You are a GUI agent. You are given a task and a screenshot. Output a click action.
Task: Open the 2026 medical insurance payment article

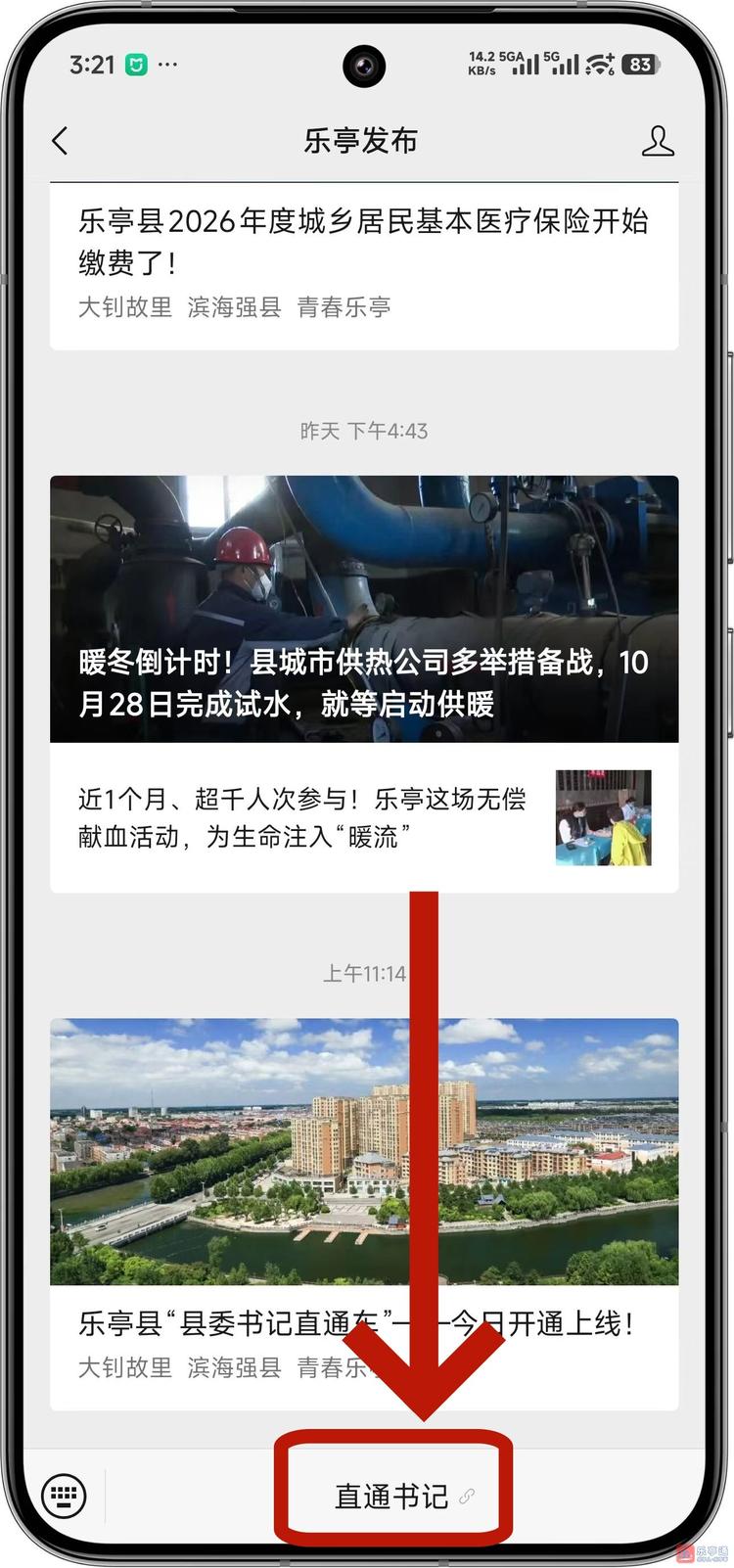pos(362,242)
